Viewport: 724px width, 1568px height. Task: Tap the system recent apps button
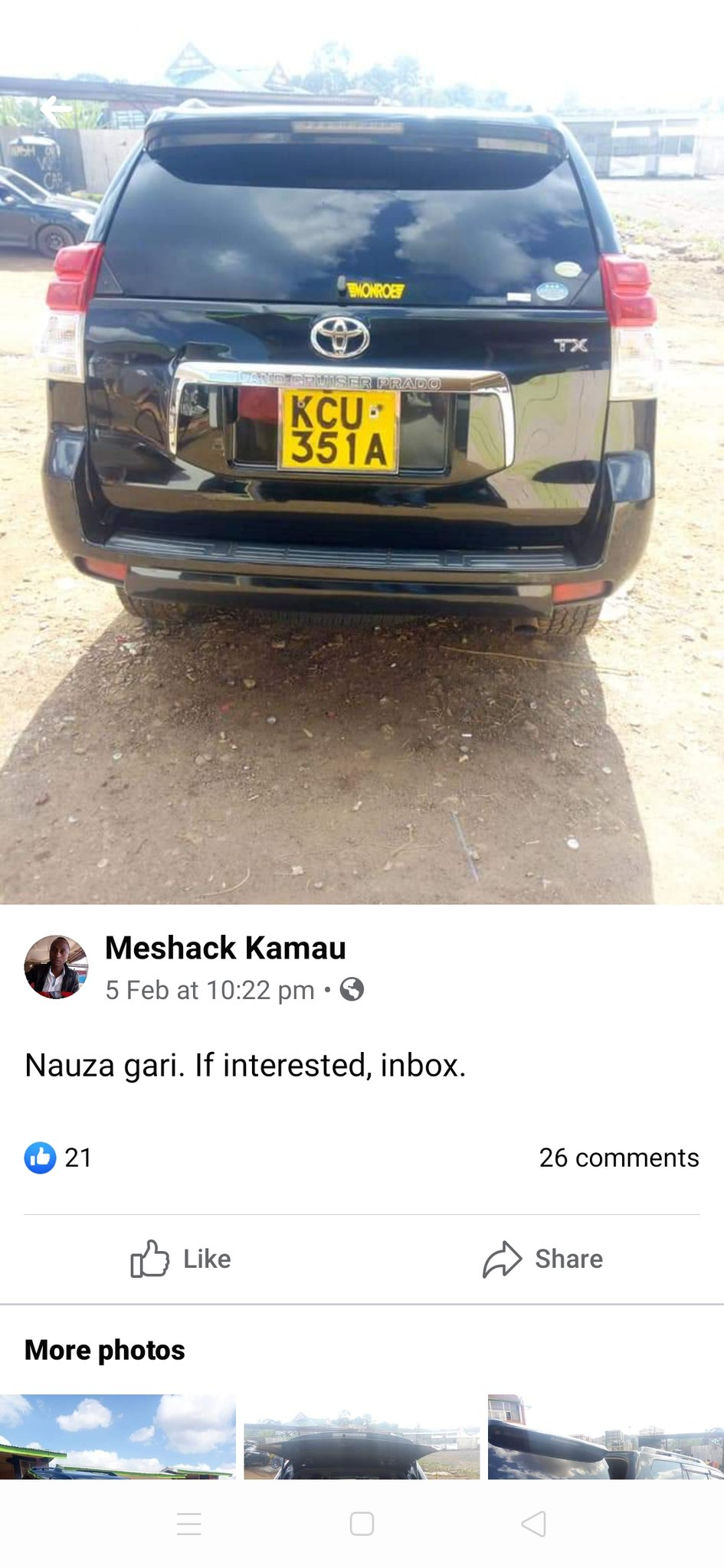tap(188, 1524)
